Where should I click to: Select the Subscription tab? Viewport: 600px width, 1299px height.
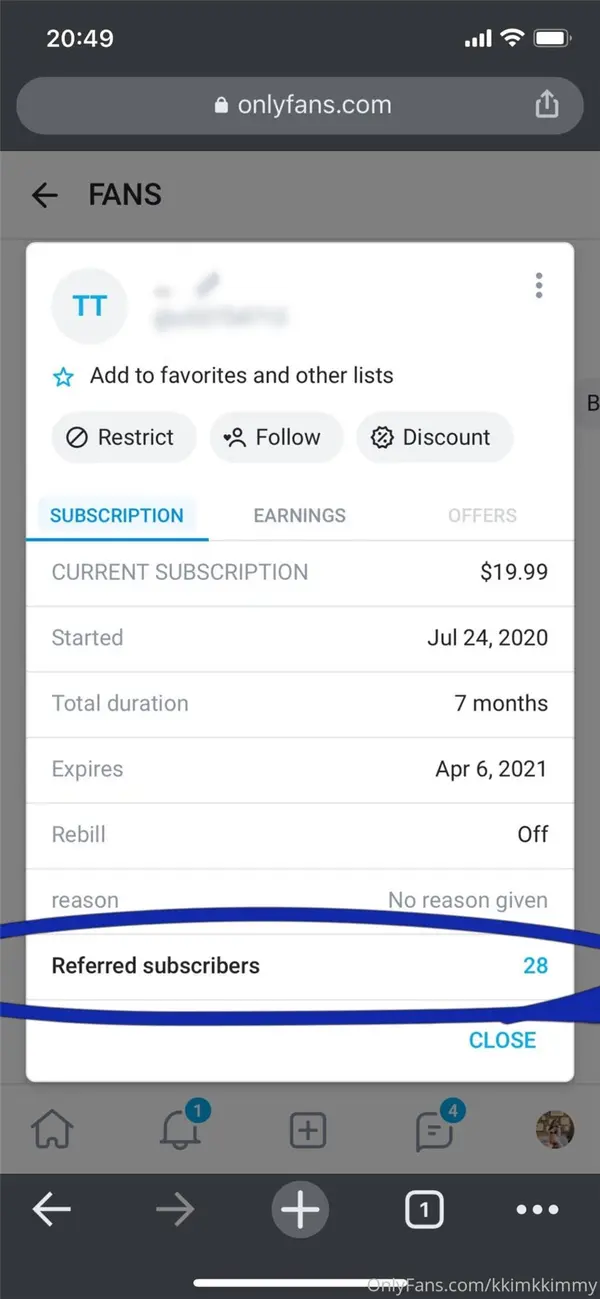[117, 516]
